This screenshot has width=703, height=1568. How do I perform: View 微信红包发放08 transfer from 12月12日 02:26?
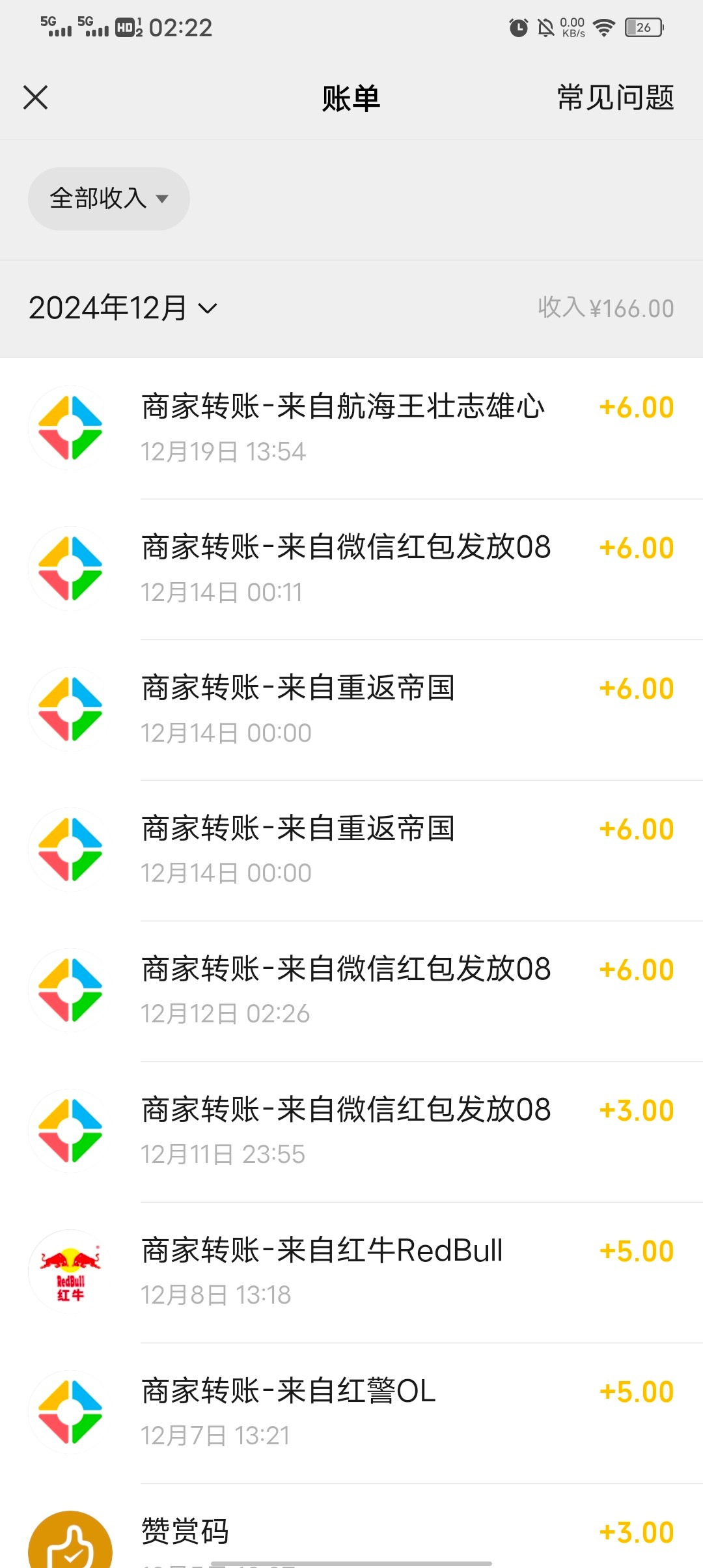pos(351,990)
